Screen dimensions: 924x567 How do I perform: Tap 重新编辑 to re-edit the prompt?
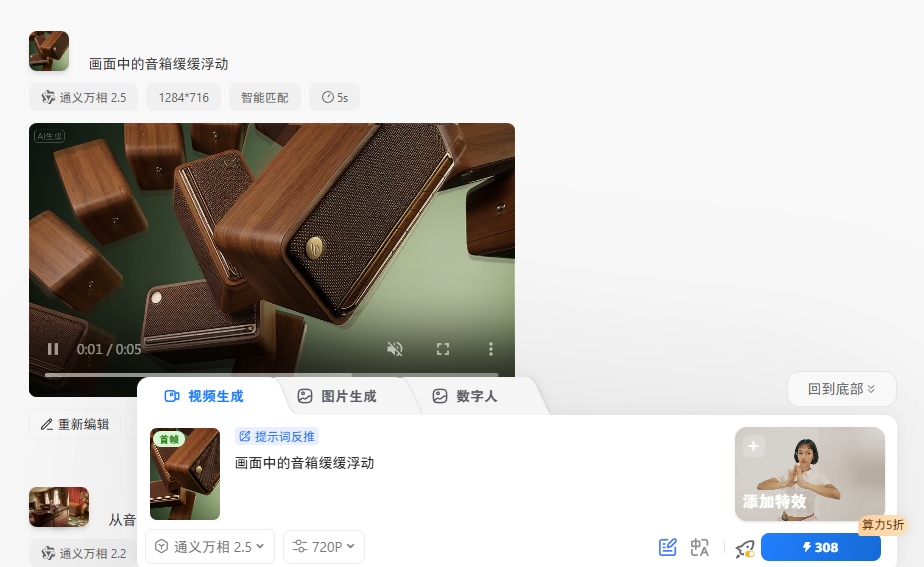pyautogui.click(x=75, y=424)
